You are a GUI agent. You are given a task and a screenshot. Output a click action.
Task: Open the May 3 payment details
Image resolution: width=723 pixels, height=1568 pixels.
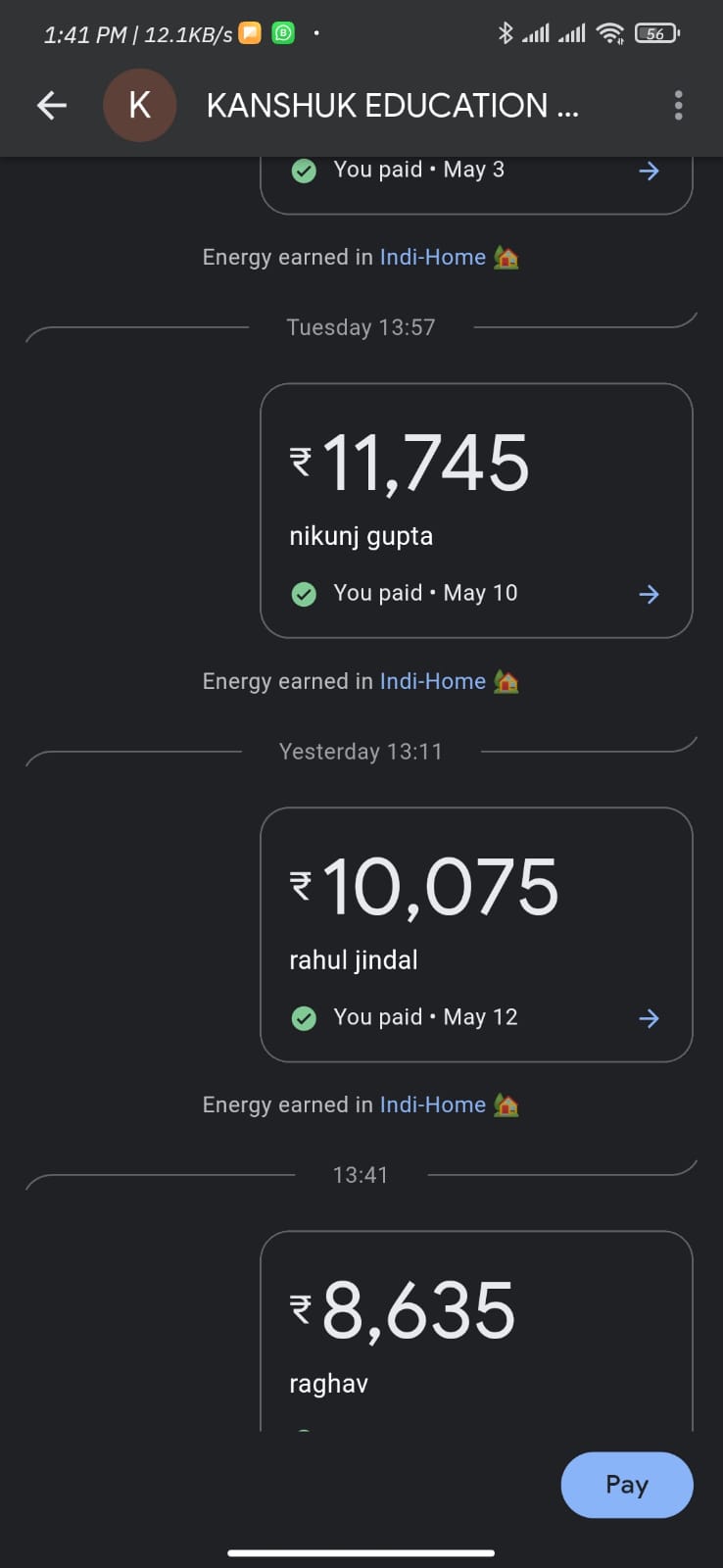tap(476, 172)
